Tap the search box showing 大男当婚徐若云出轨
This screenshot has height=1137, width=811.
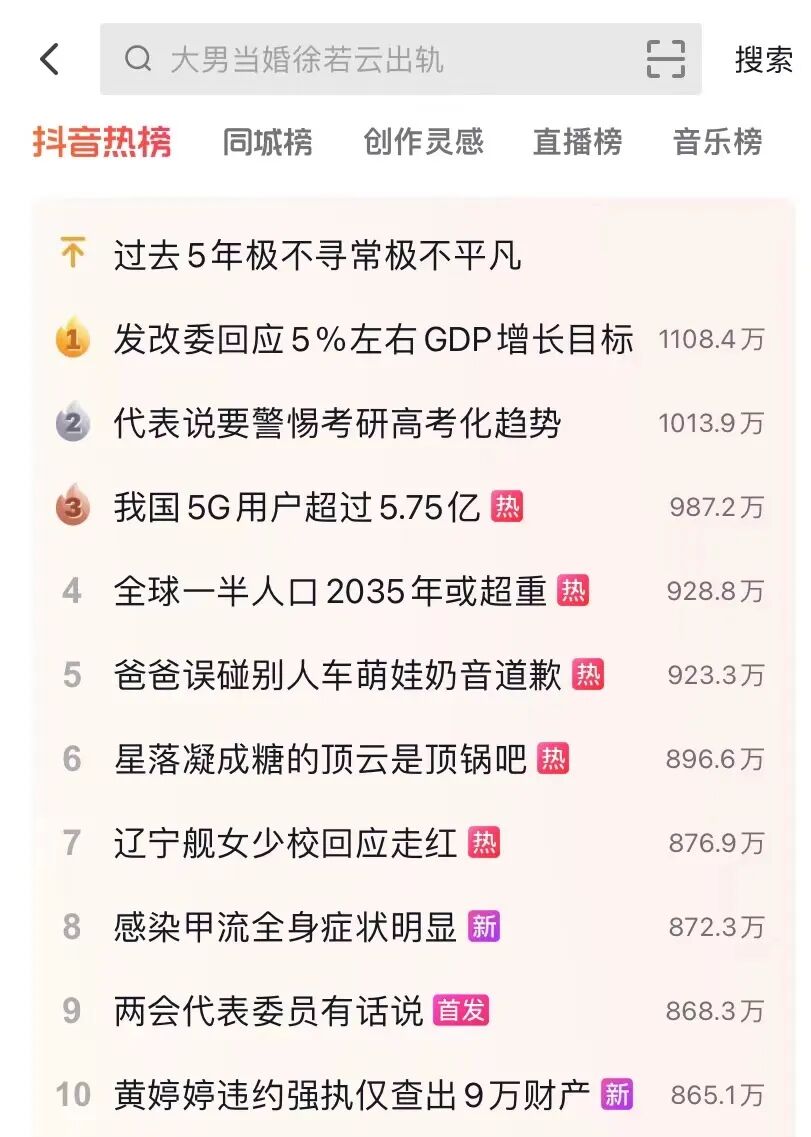point(400,59)
